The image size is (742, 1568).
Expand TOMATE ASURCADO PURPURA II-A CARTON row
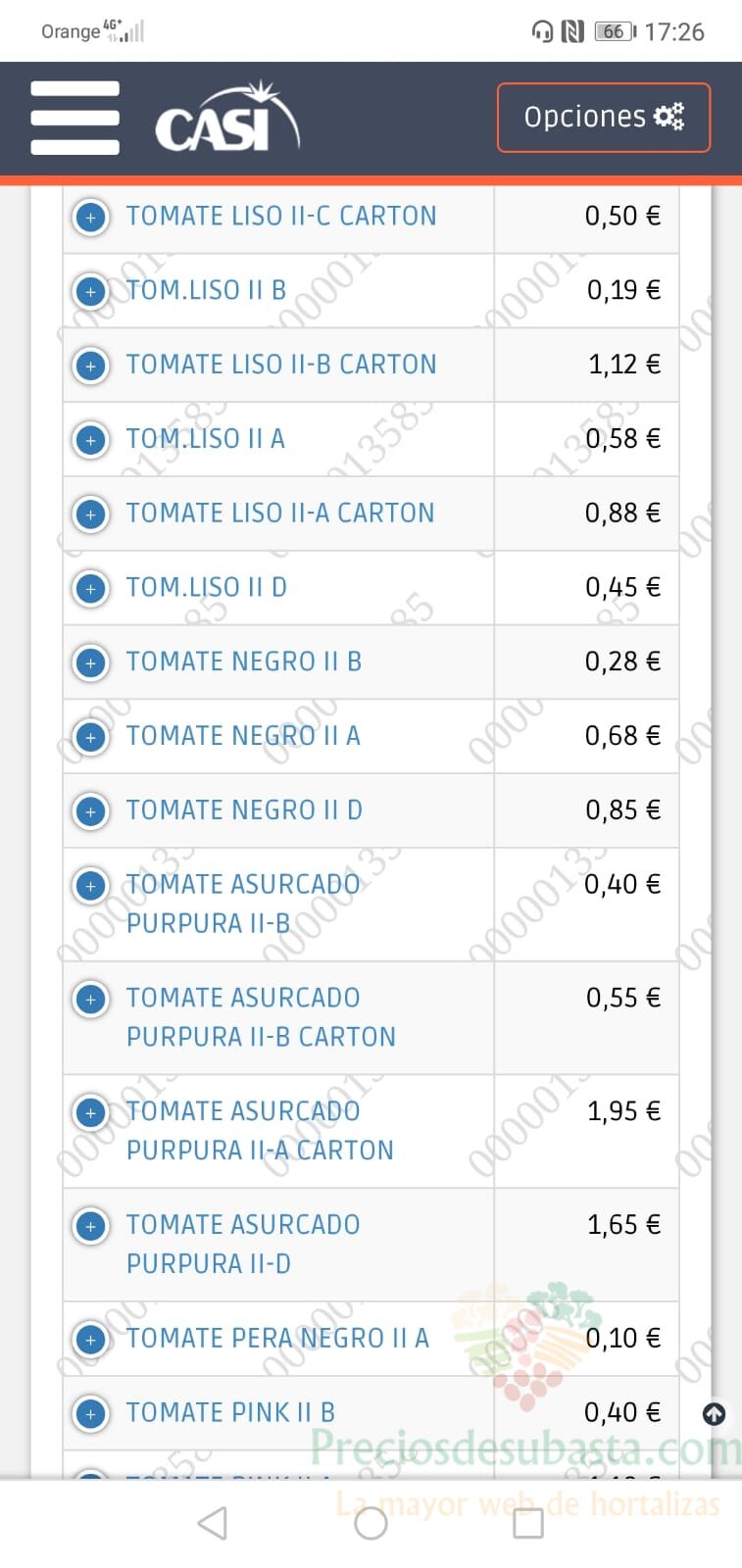pos(91,1113)
